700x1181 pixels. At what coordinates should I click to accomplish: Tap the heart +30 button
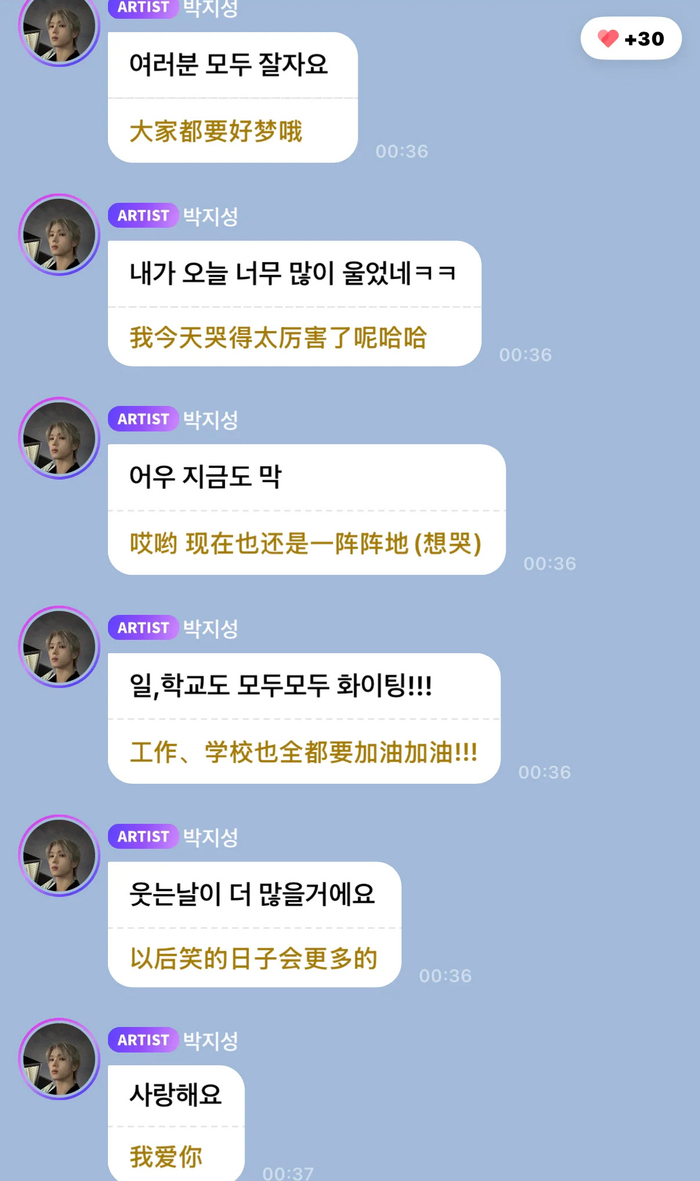click(630, 39)
